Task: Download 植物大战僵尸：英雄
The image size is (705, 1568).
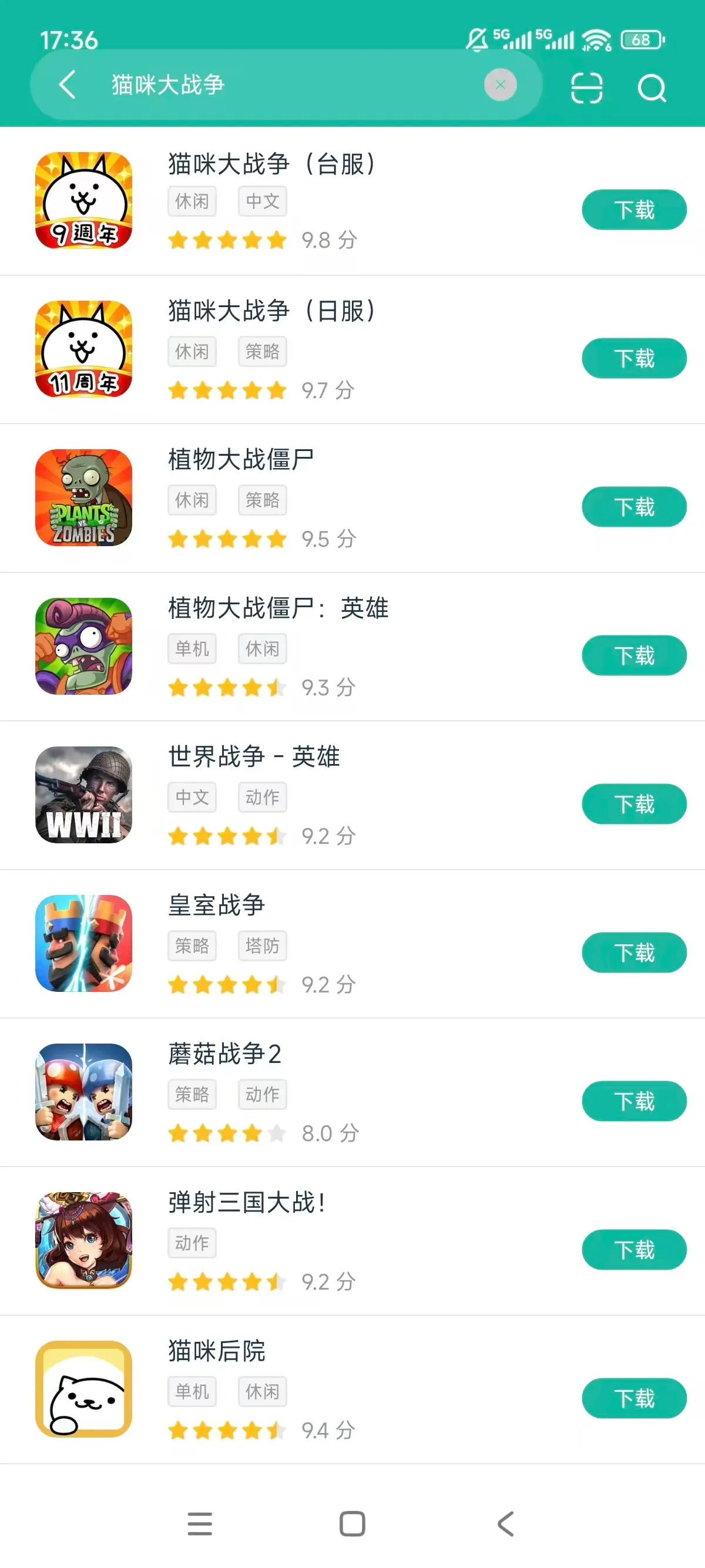Action: pos(634,655)
